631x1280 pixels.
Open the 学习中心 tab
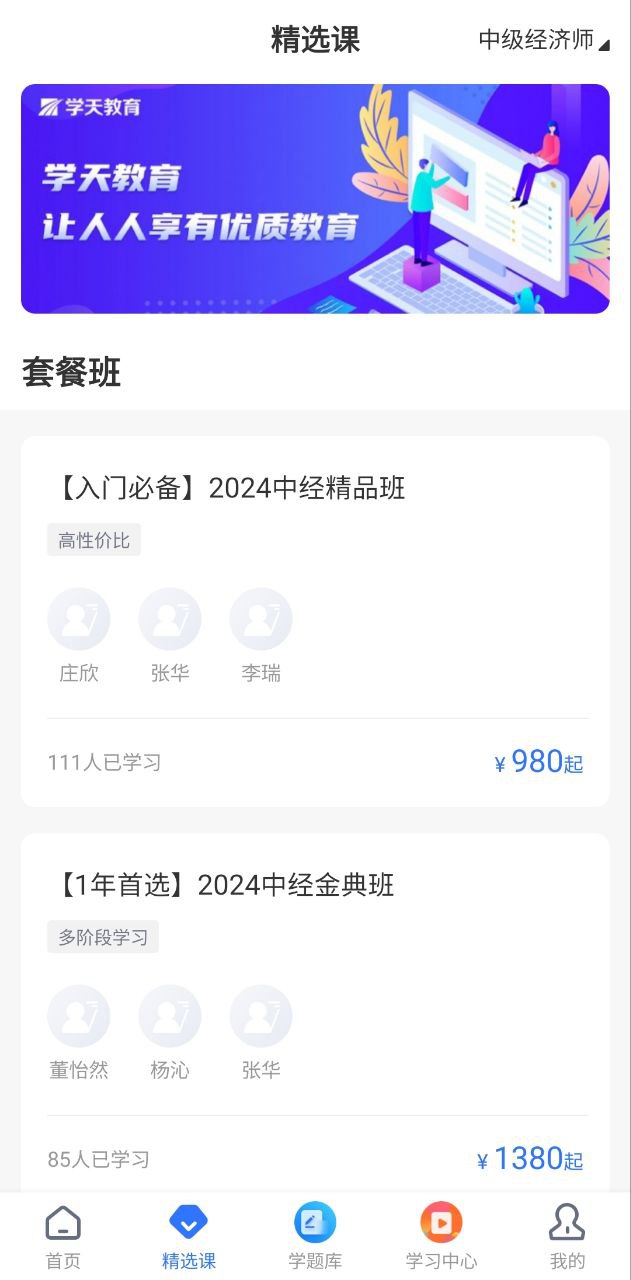coord(441,1236)
